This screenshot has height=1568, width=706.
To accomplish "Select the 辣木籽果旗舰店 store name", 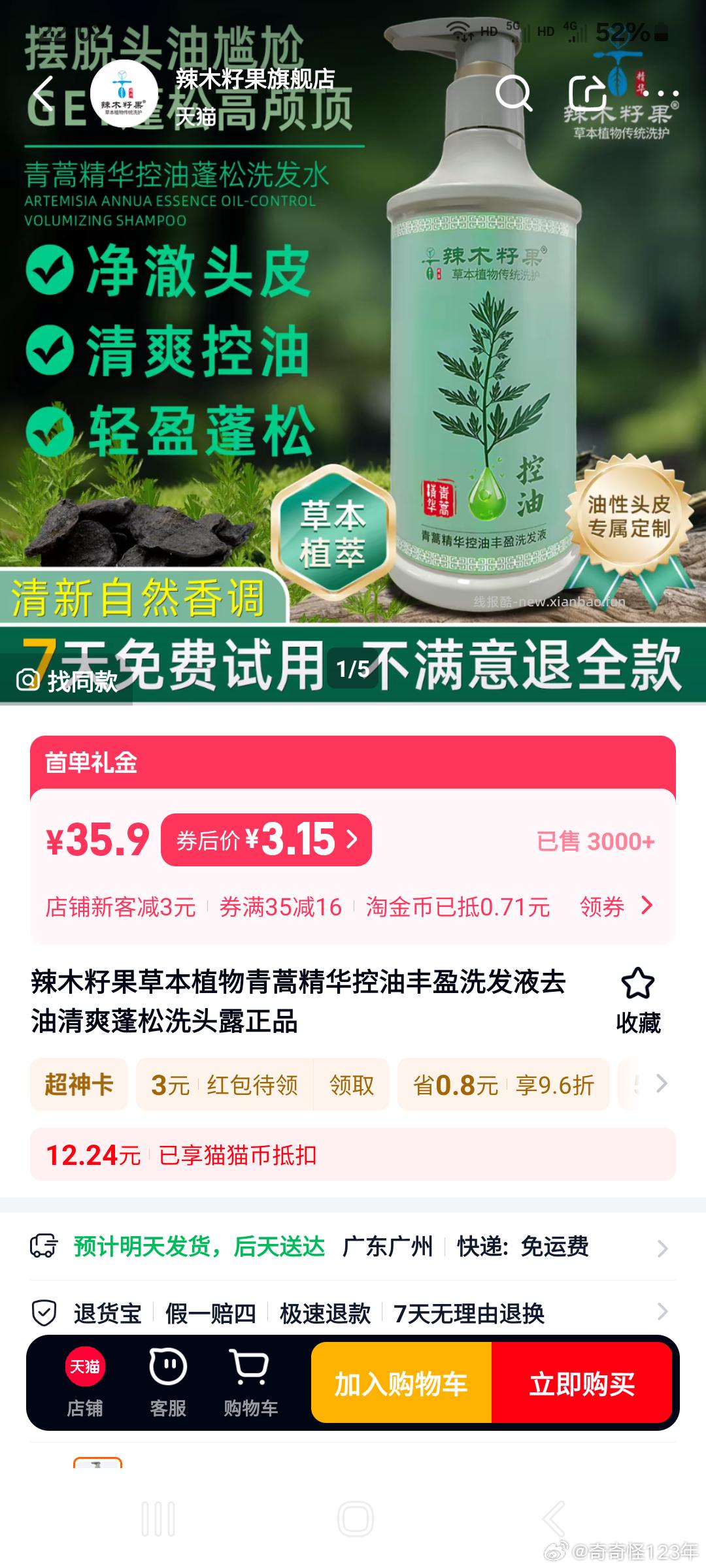I will pos(254,80).
